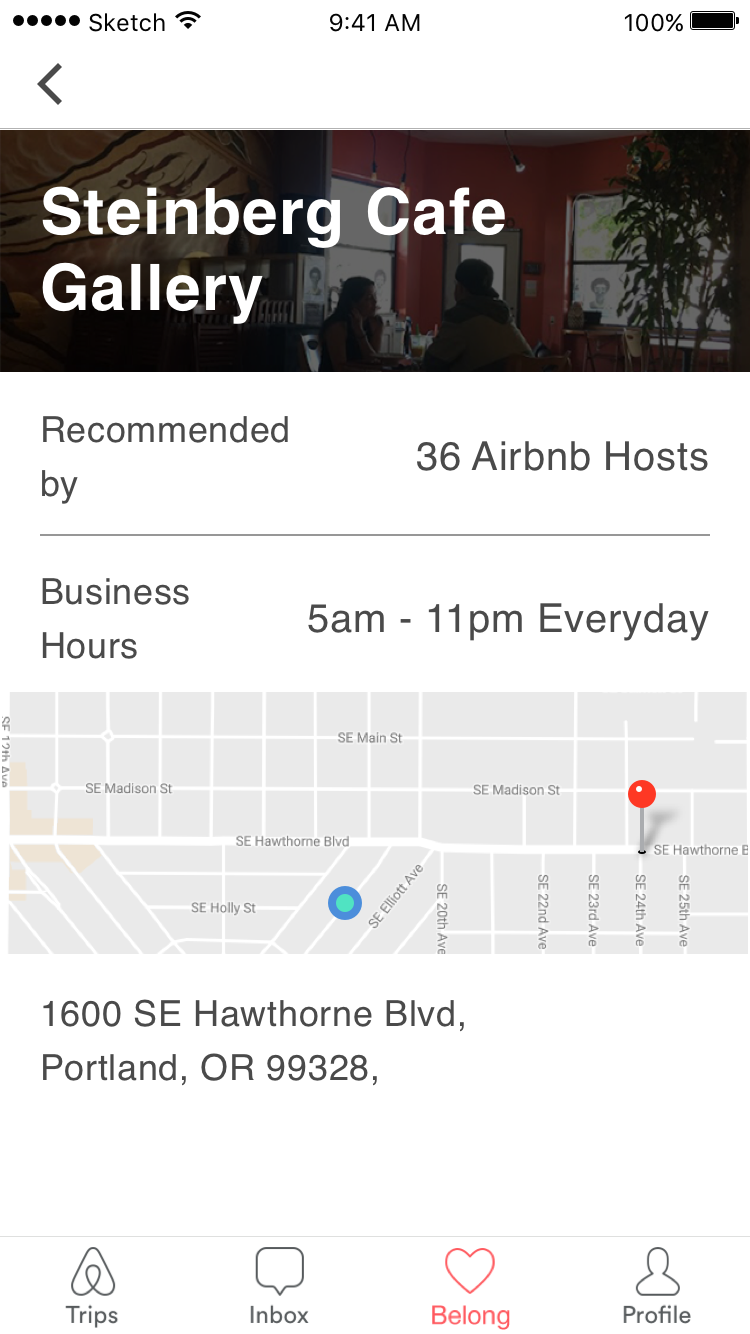Viewport: 750px width, 1334px height.
Task: Go to the Profile tab
Action: click(657, 1286)
